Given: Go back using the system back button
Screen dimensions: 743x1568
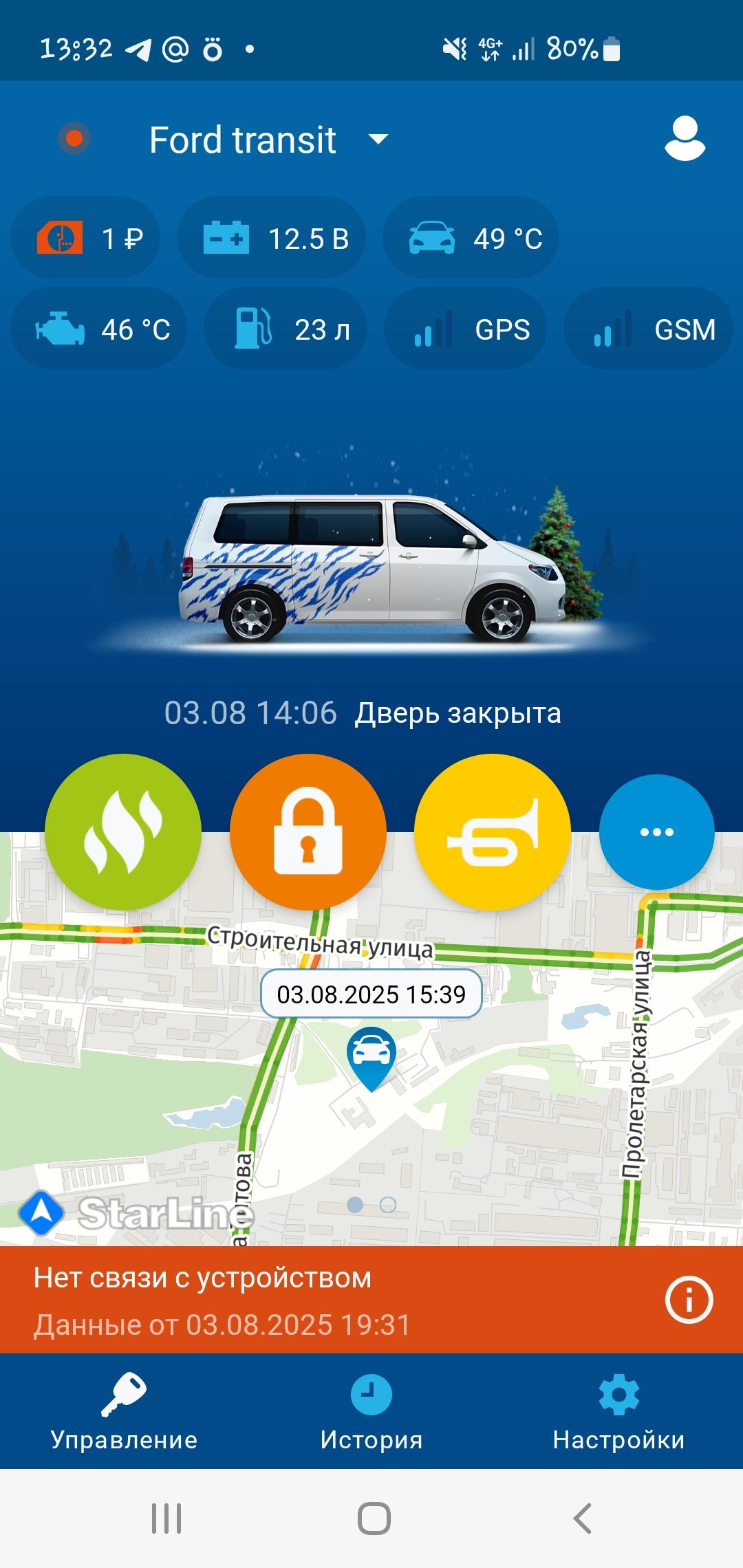Looking at the screenshot, I should [x=582, y=1518].
